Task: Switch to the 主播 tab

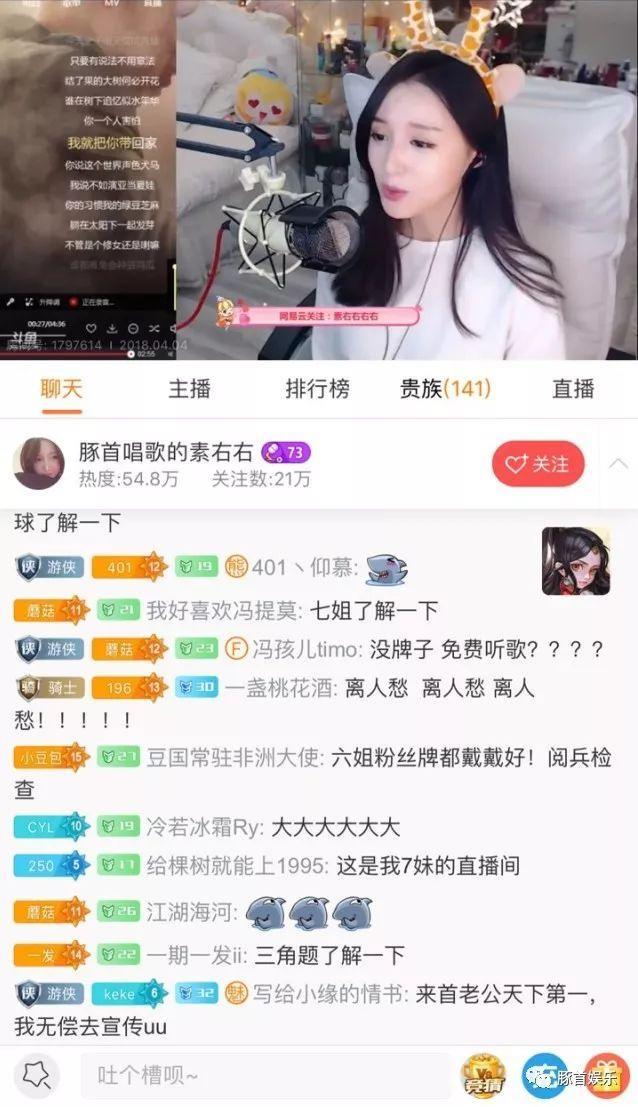Action: coord(189,389)
